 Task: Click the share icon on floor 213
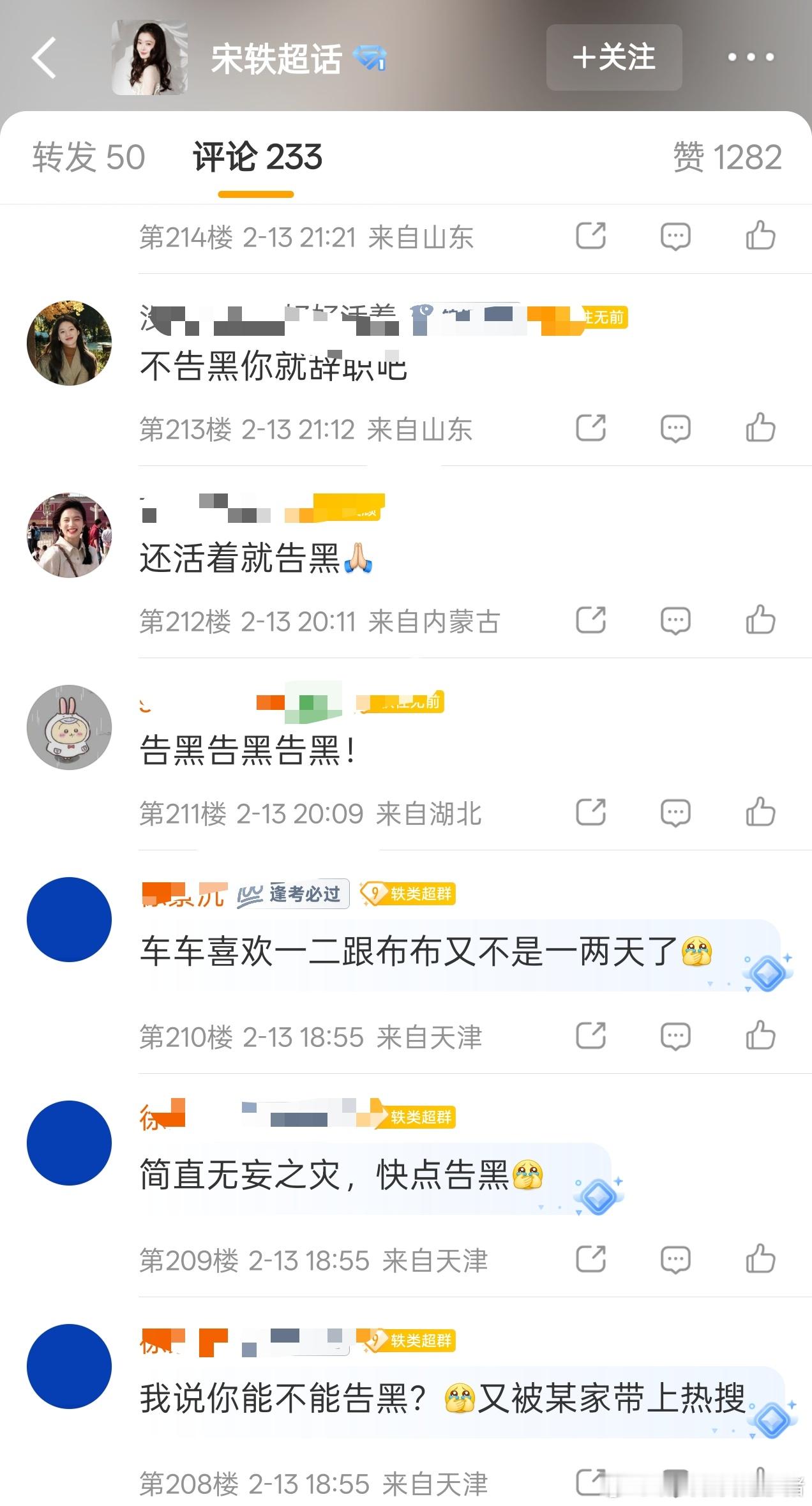590,428
